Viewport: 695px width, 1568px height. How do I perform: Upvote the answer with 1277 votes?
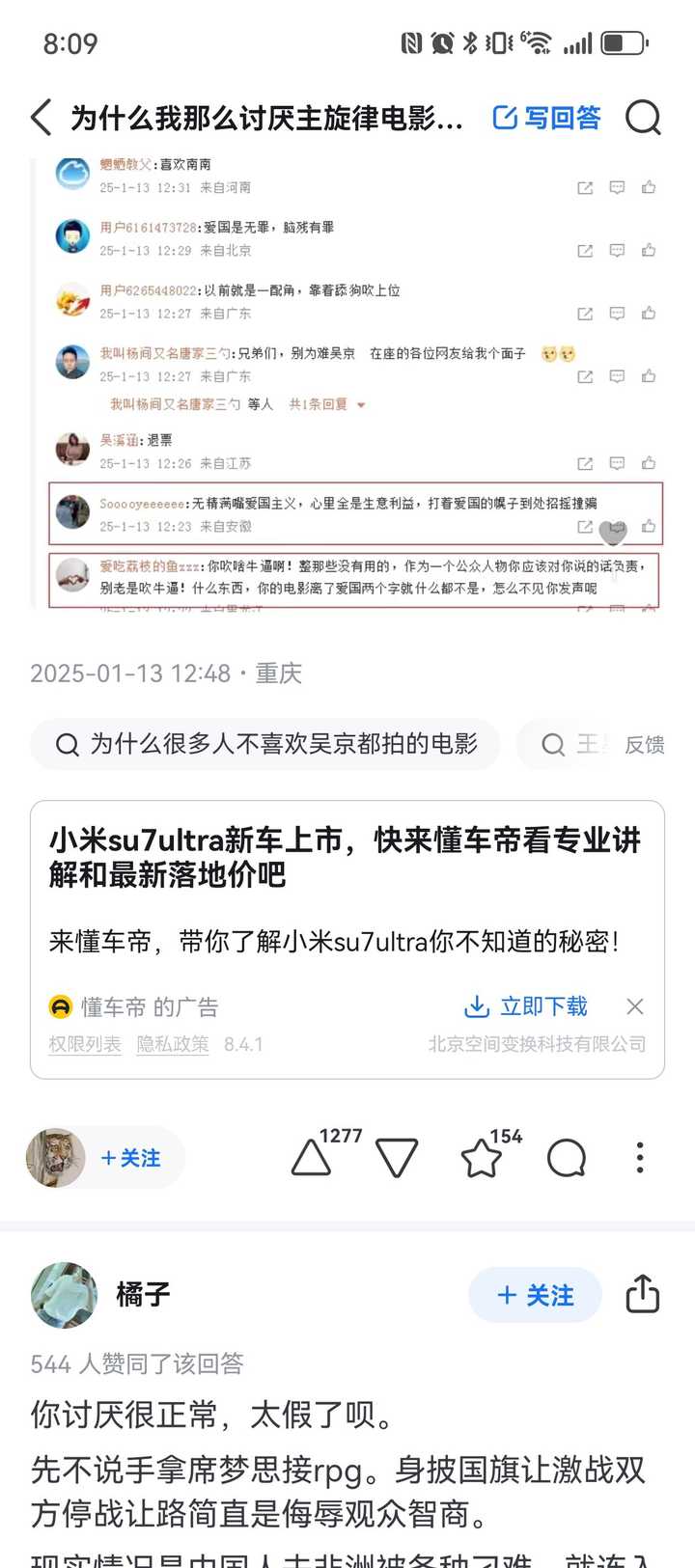(x=313, y=1157)
